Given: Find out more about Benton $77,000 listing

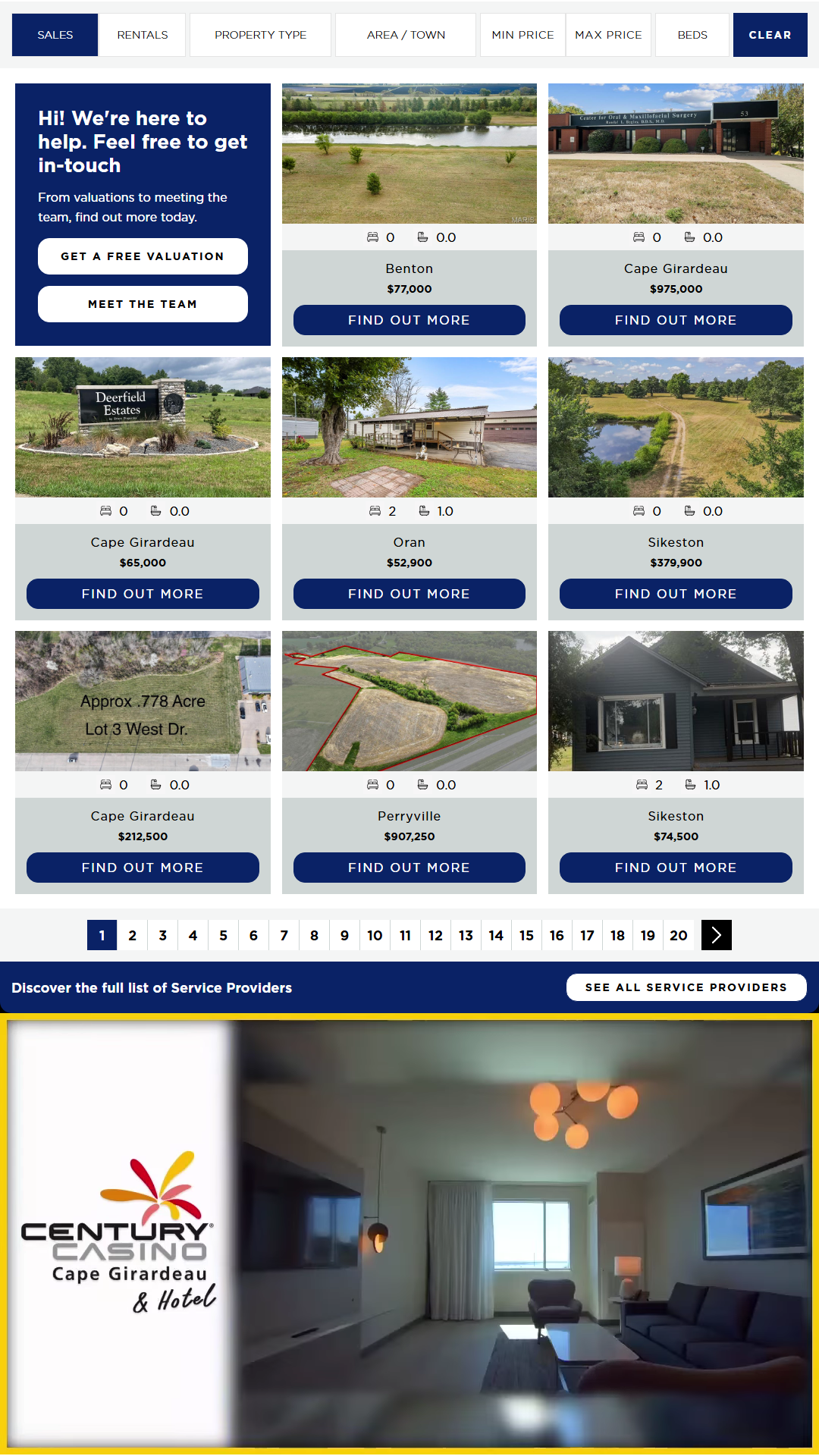Looking at the screenshot, I should tap(409, 320).
